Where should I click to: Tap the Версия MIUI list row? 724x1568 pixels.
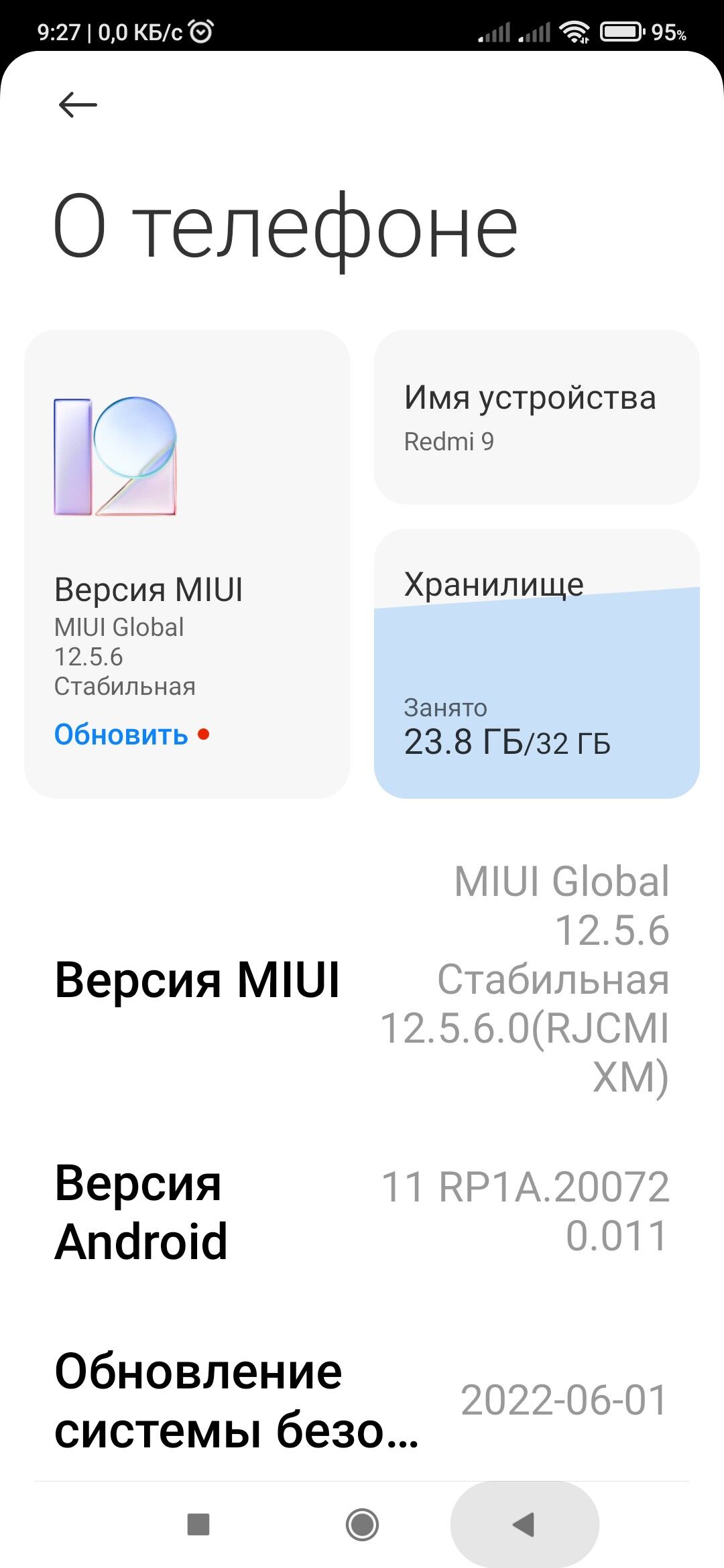[x=362, y=979]
